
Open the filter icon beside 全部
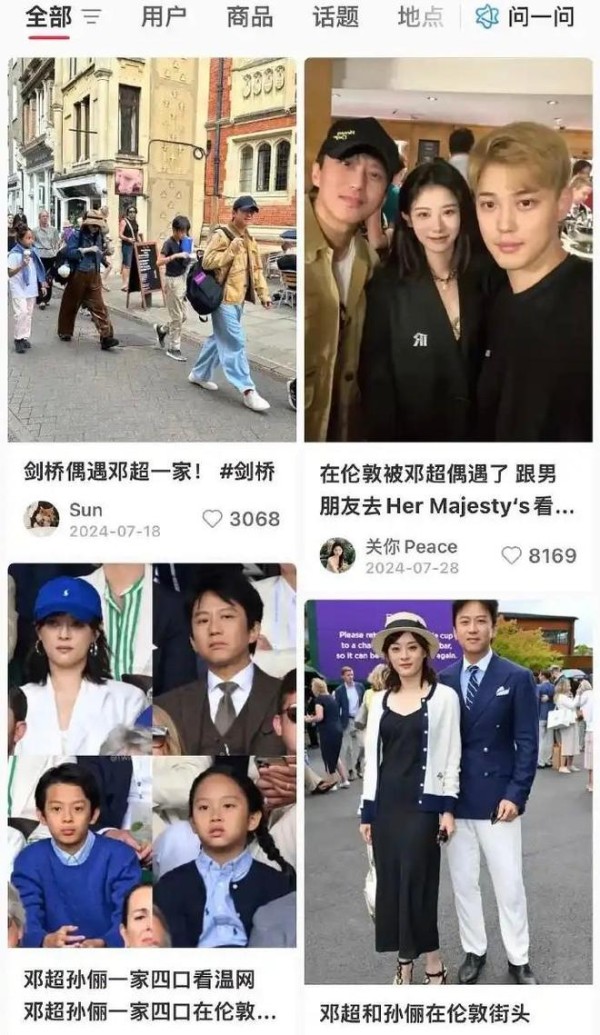pyautogui.click(x=91, y=17)
